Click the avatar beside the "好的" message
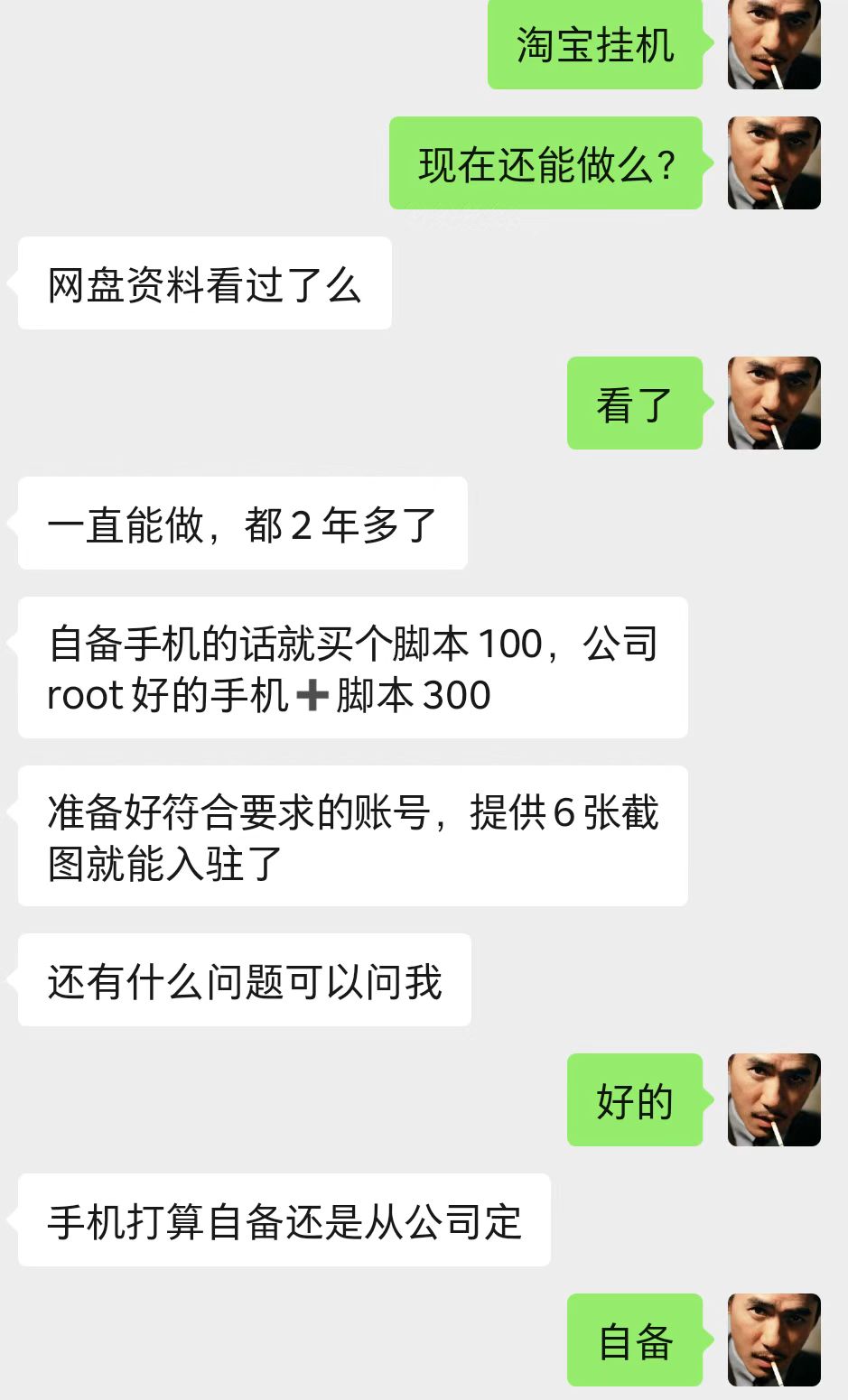 (775, 1099)
